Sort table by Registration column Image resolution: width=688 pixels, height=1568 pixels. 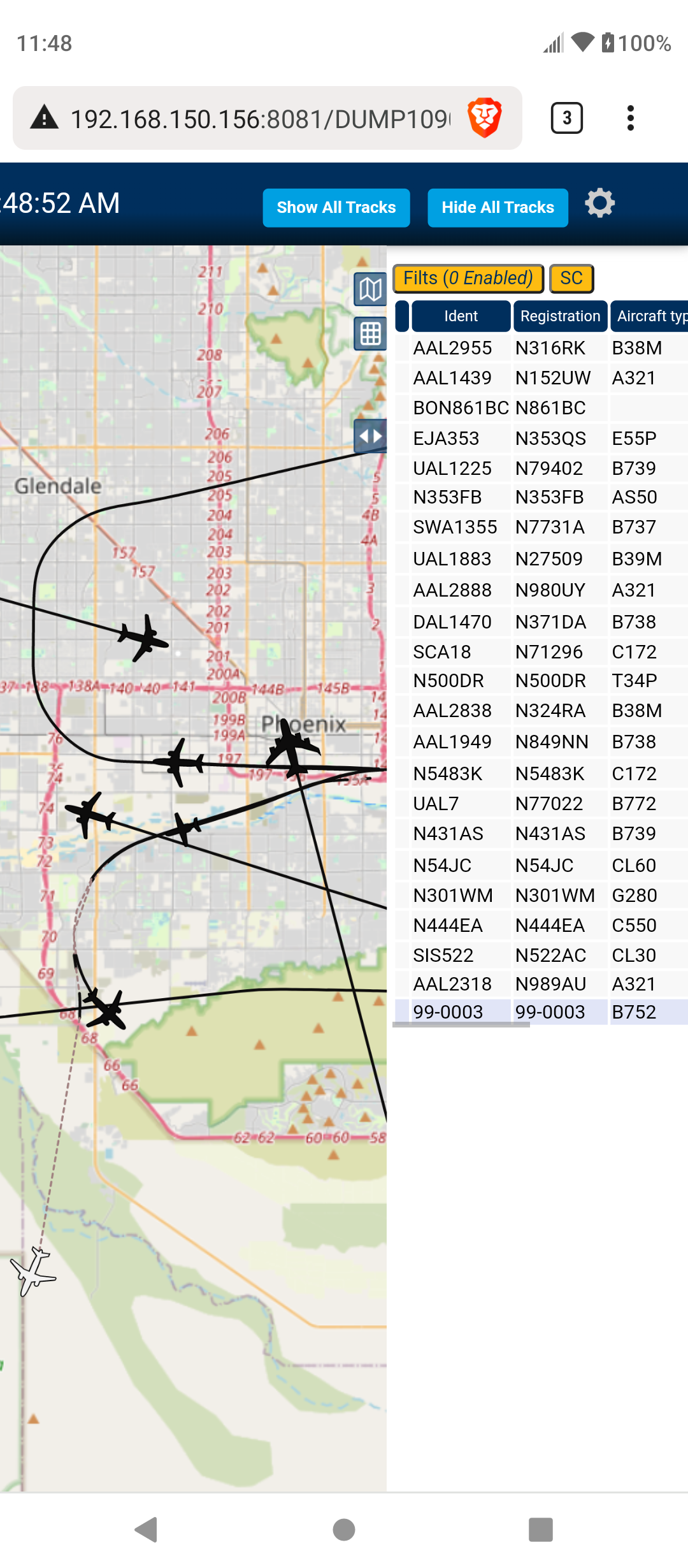pyautogui.click(x=561, y=316)
